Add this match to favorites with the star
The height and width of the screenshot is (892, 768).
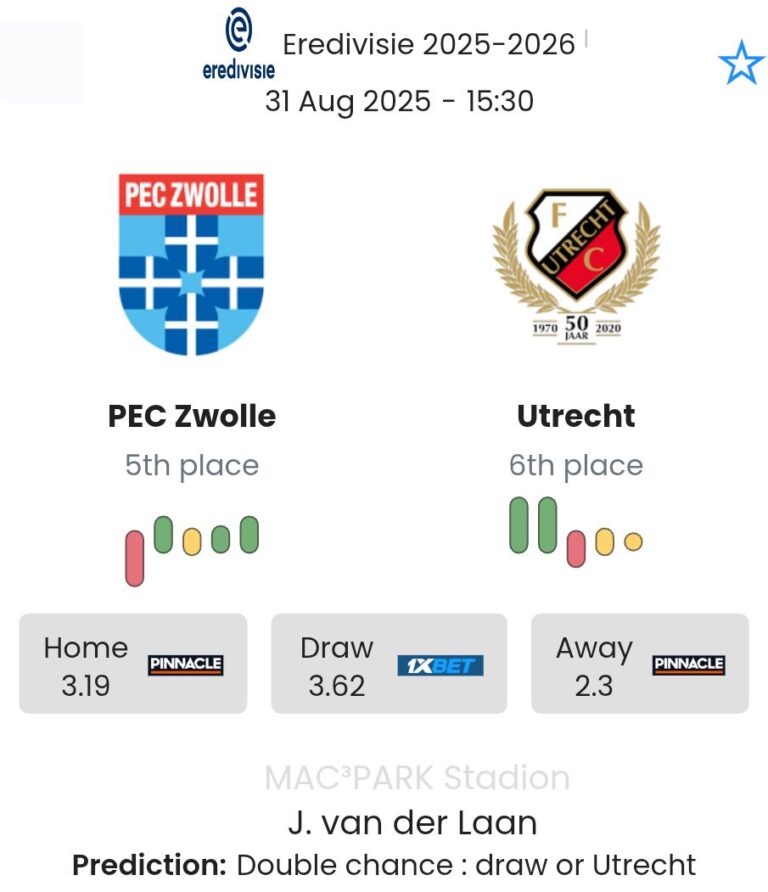(741, 64)
